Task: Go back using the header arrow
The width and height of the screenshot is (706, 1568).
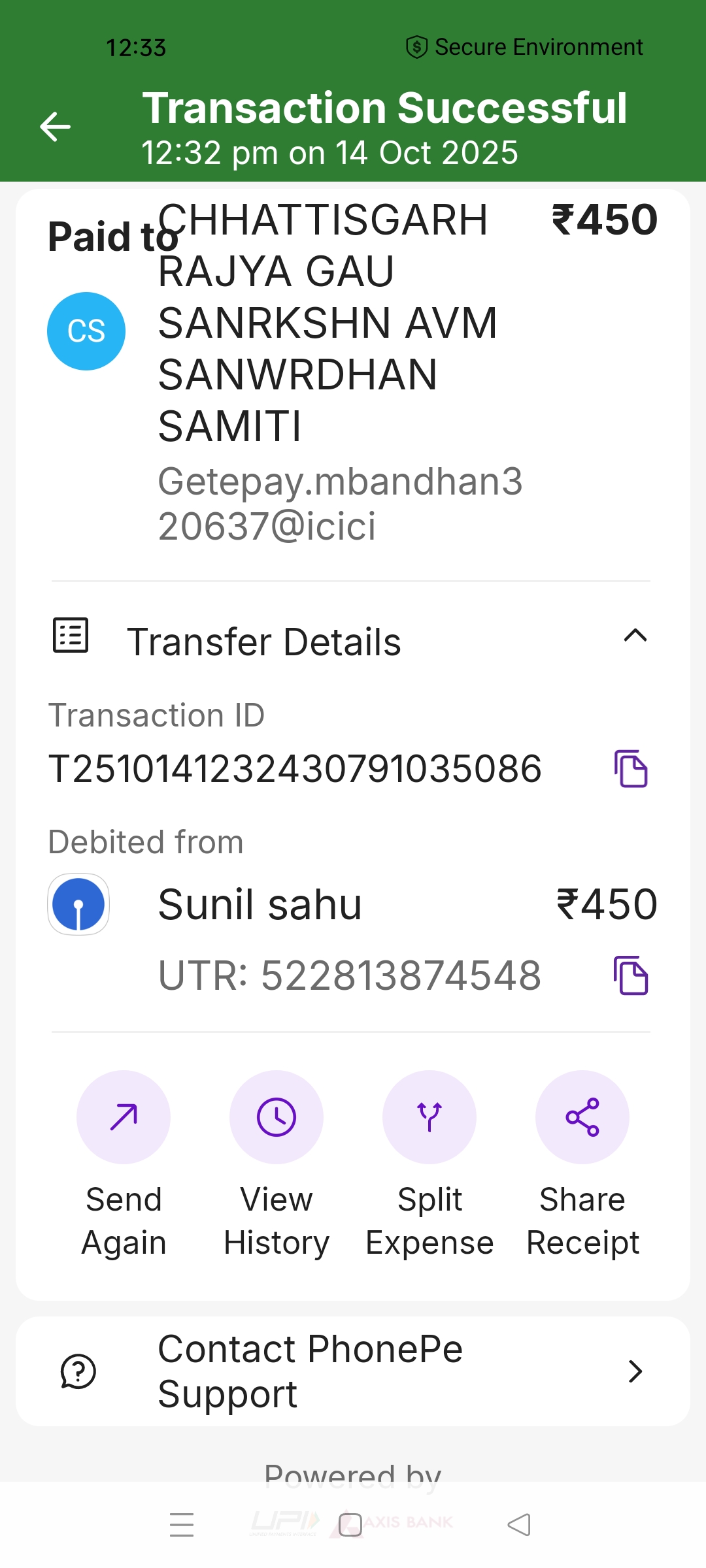Action: pyautogui.click(x=55, y=126)
